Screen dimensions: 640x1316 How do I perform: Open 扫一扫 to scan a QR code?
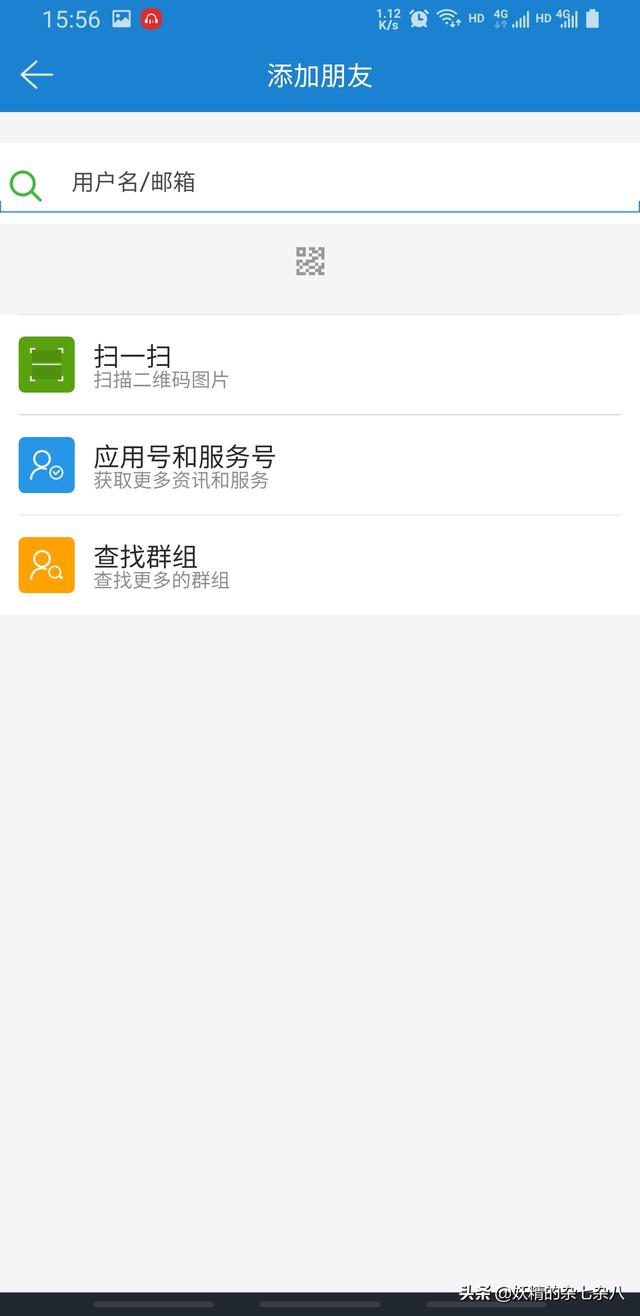click(x=320, y=365)
